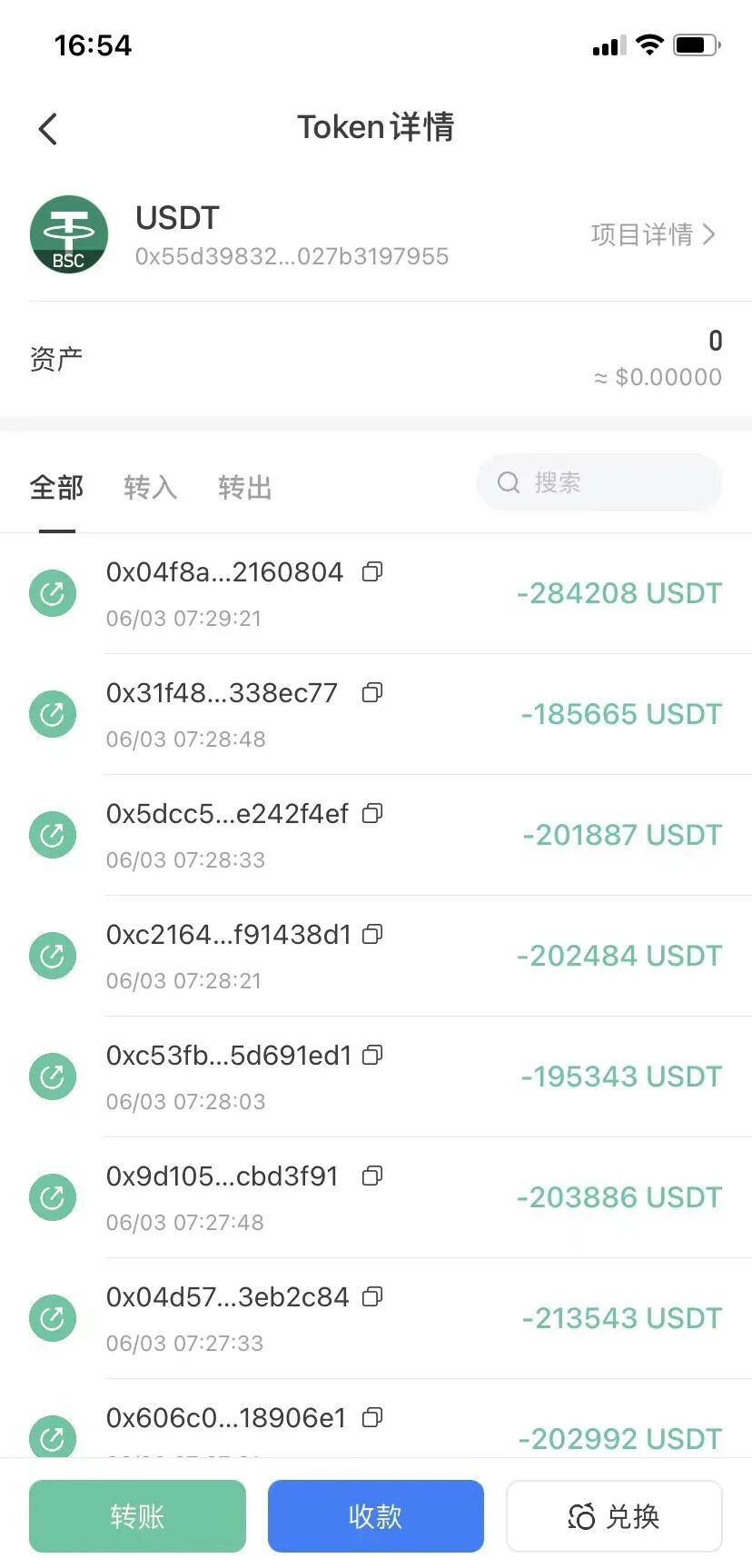Screen dimensions: 752x1568
Task: Tap the 收款 receive button
Action: tap(375, 1516)
